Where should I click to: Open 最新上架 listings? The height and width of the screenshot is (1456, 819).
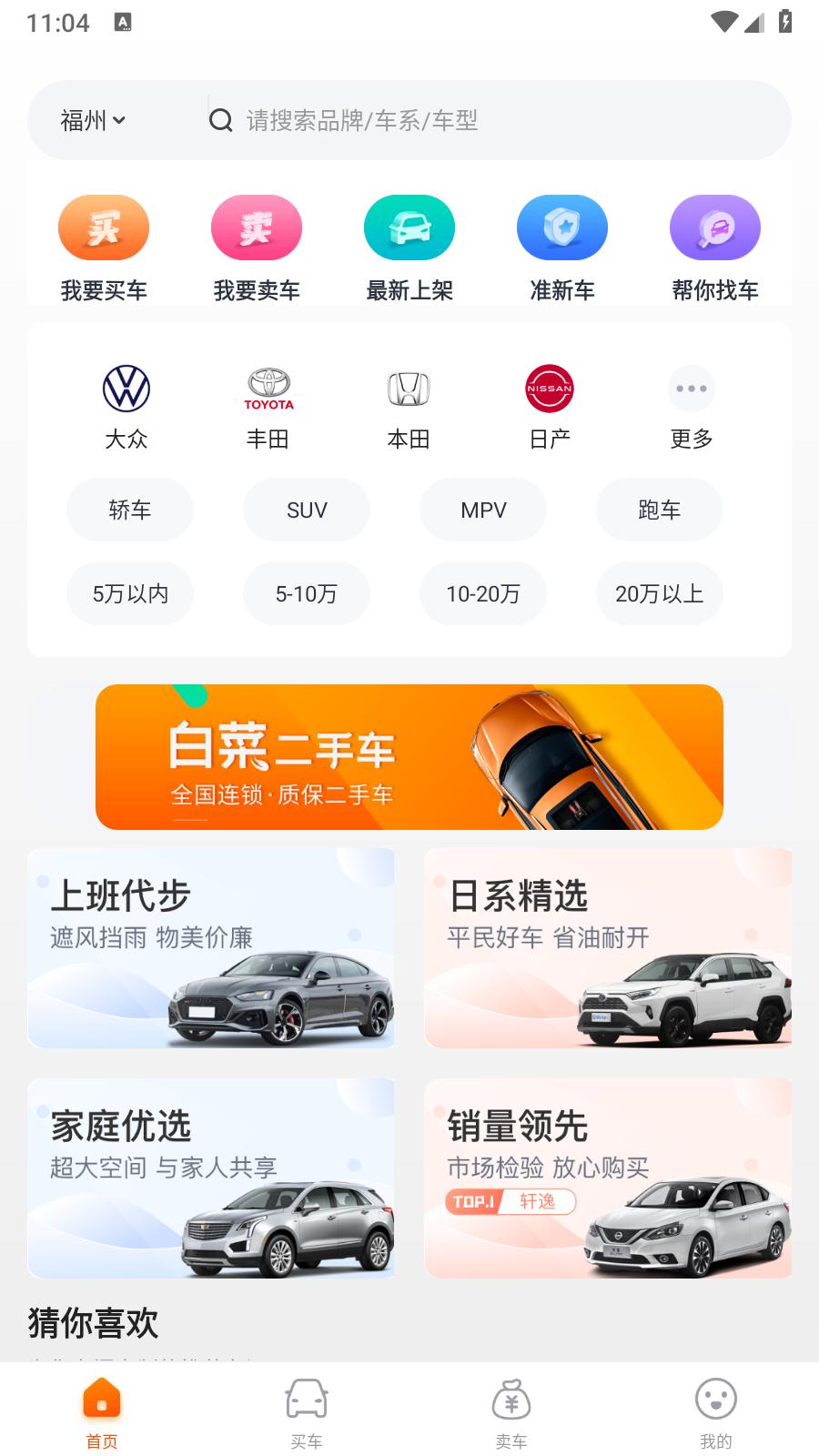click(x=409, y=227)
